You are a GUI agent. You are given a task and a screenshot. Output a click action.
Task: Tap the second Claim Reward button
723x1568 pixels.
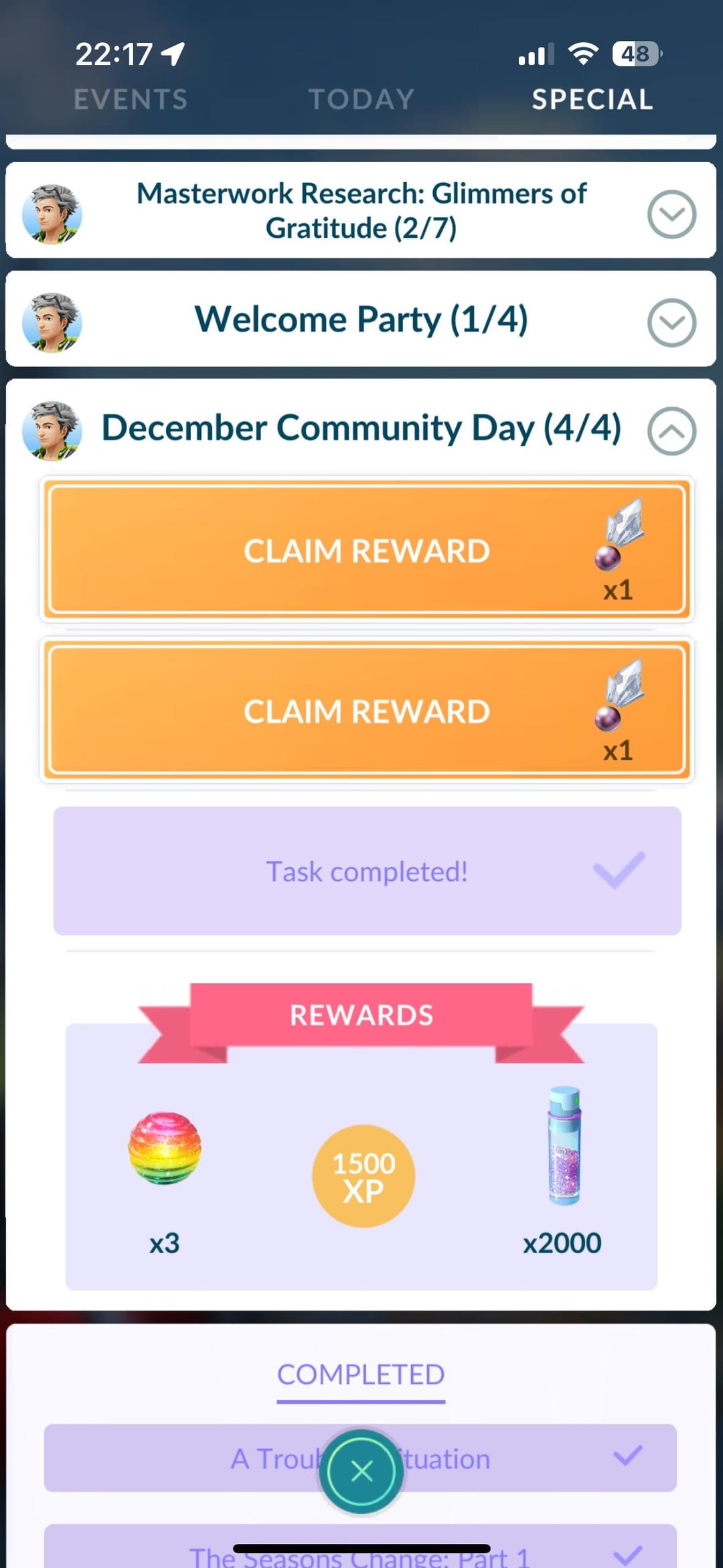pos(367,711)
